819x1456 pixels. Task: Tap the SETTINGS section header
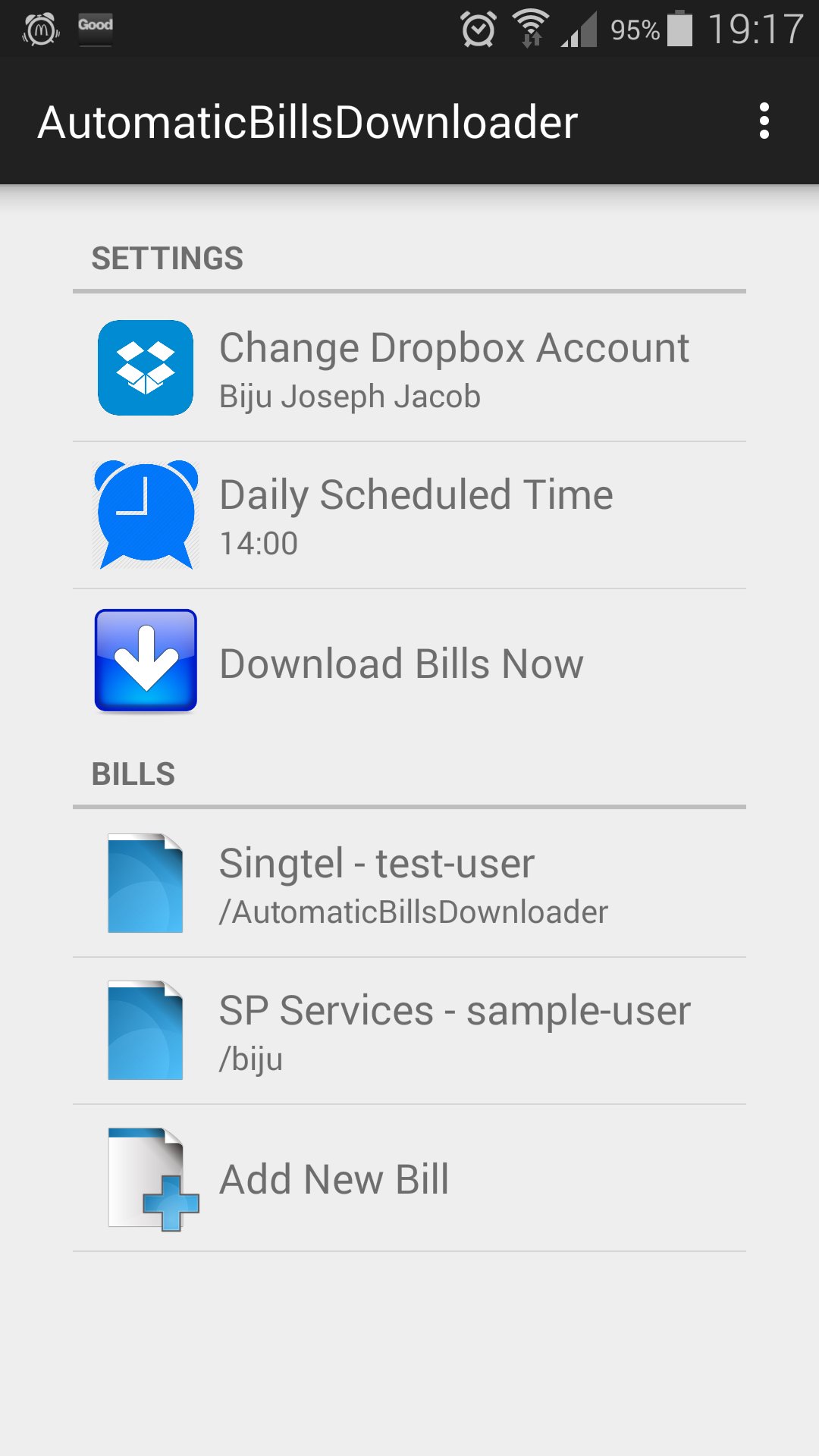coord(168,258)
